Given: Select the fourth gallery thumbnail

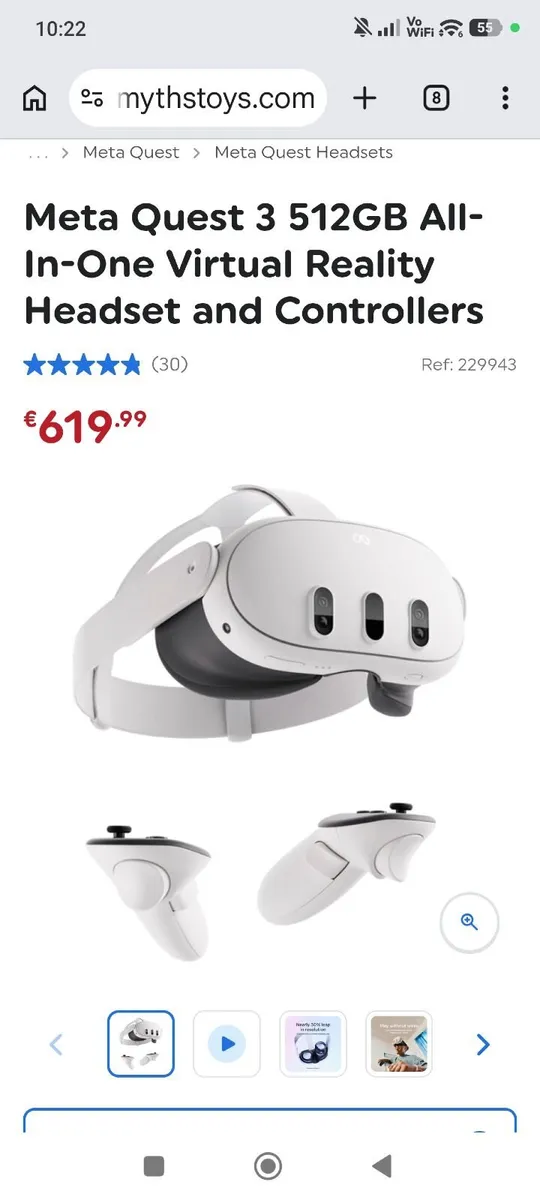Looking at the screenshot, I should [x=399, y=1043].
